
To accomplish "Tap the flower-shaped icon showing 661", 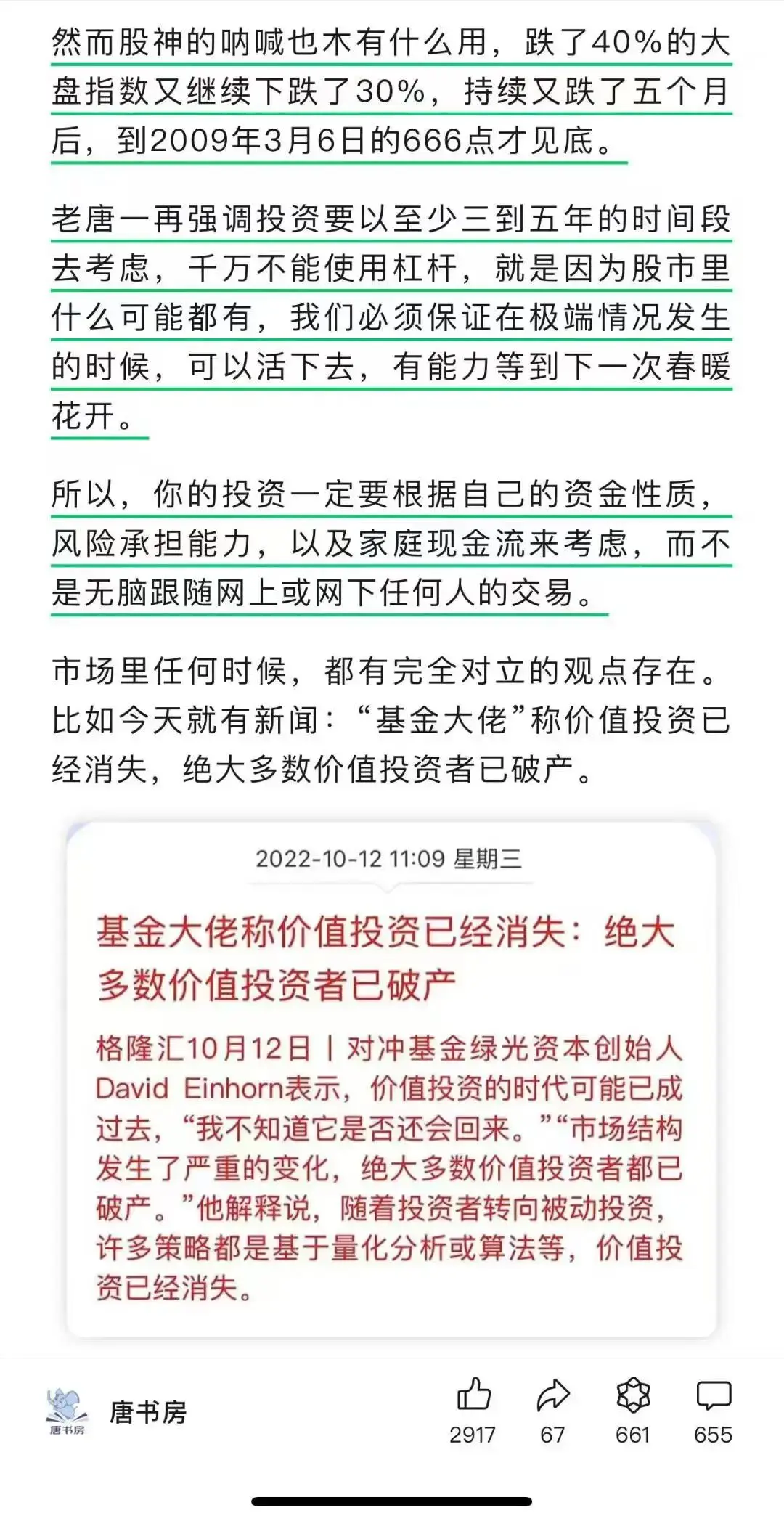I will [x=632, y=1396].
